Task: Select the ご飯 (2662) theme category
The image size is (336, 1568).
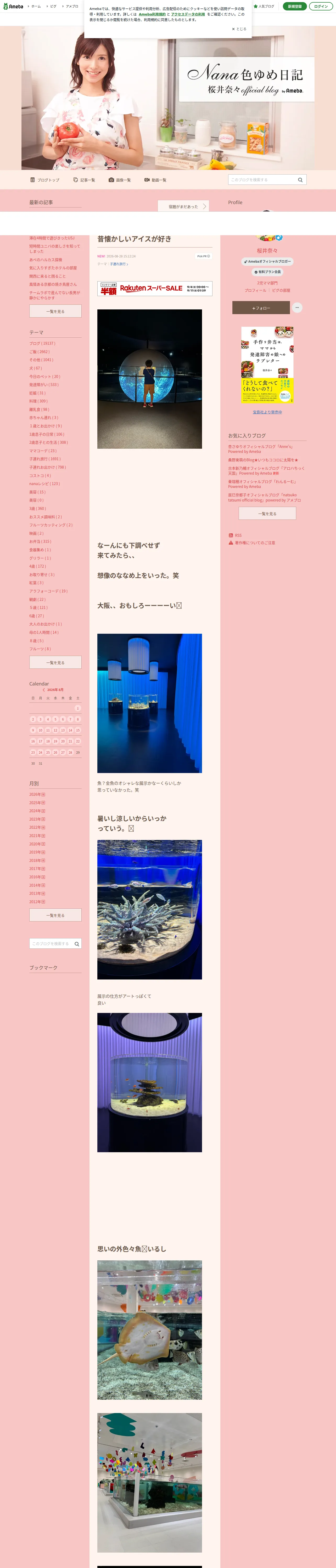Action: click(x=40, y=352)
